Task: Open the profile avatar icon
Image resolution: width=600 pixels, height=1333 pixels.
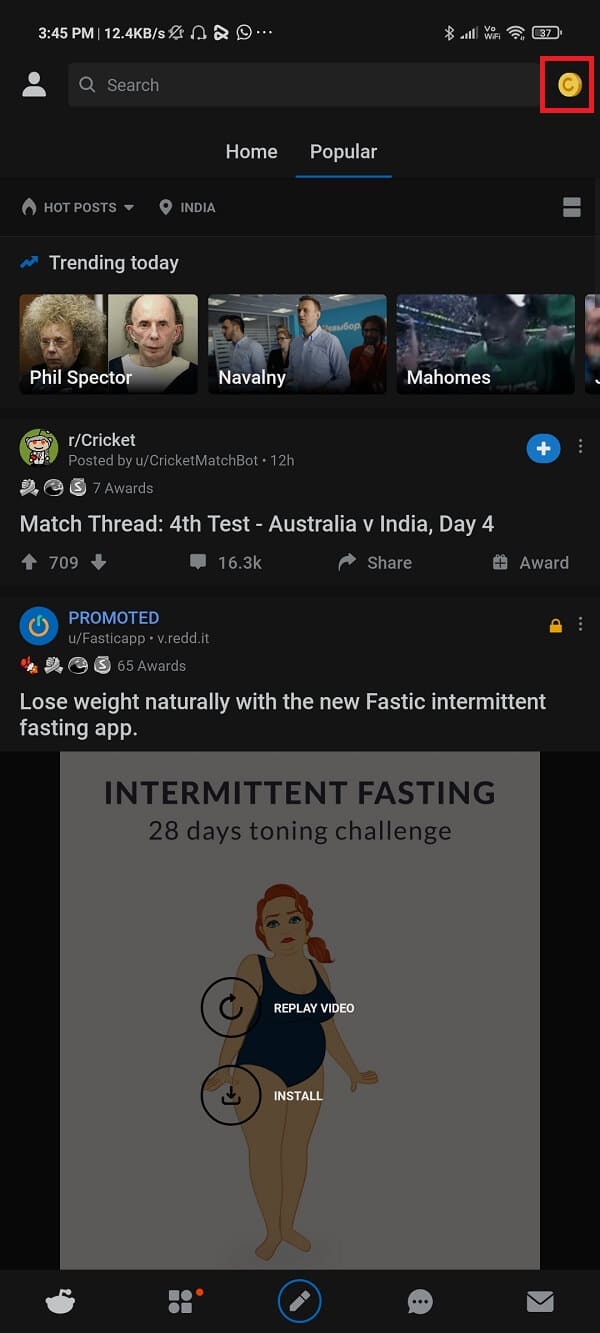Action: coord(34,85)
